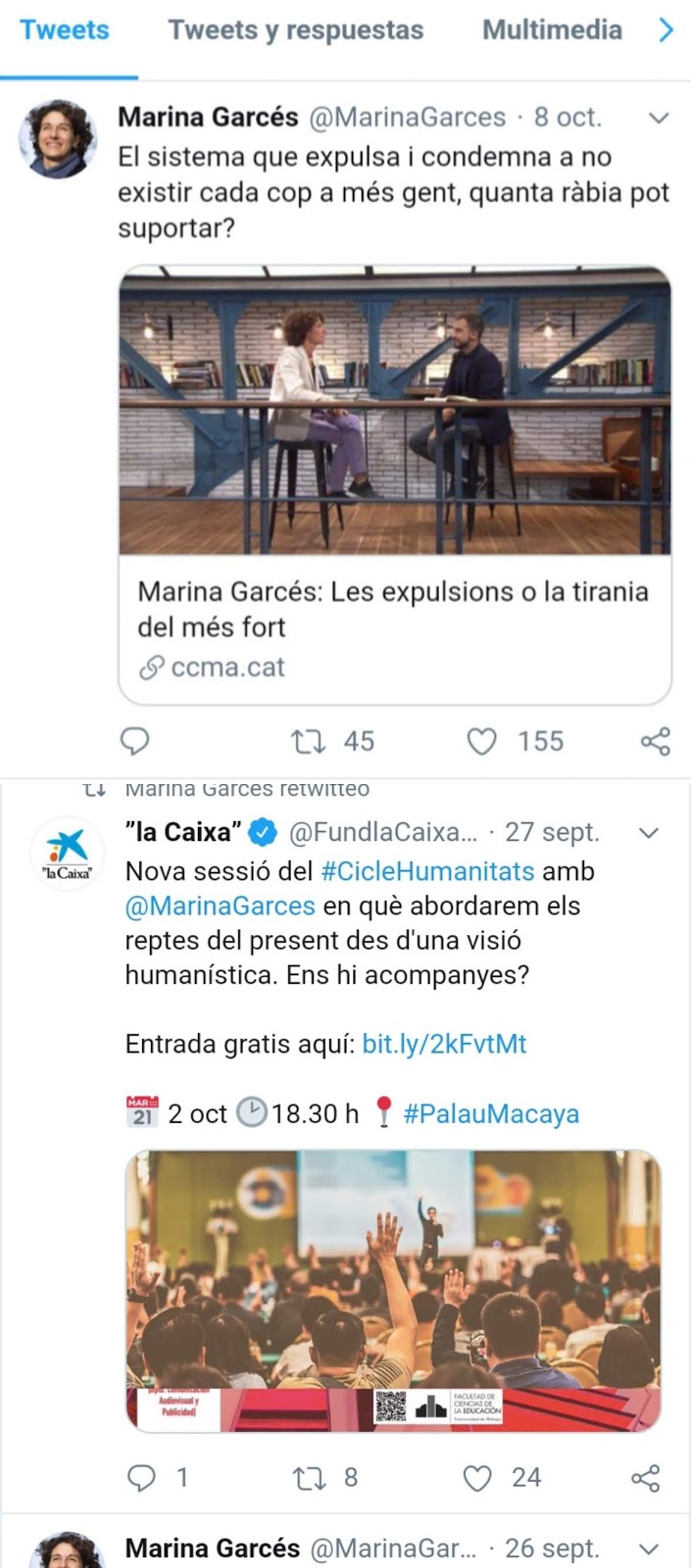
Task: Open Marina Garcés avatar on 8 oct. tweet
Action: pos(58,138)
